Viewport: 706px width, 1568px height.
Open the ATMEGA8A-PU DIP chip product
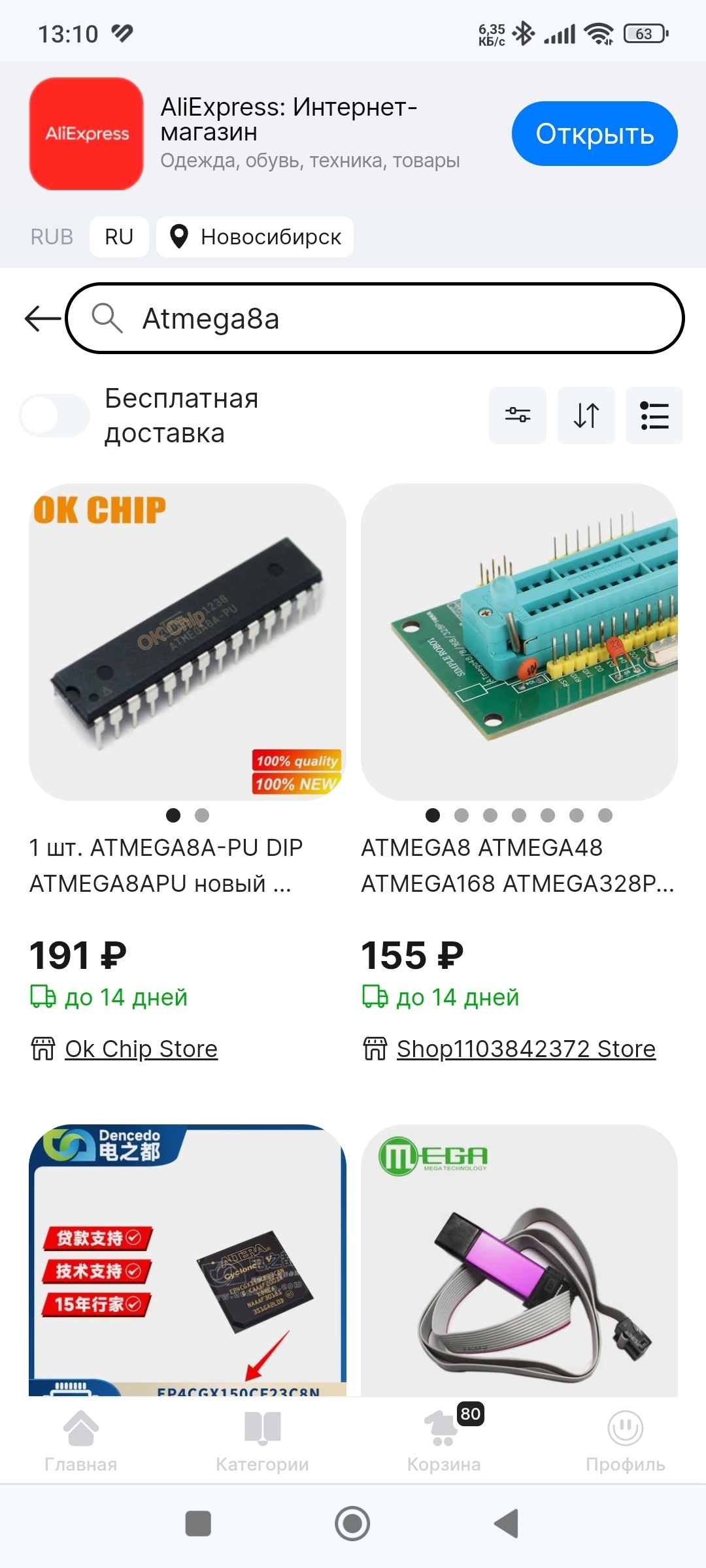coord(188,642)
